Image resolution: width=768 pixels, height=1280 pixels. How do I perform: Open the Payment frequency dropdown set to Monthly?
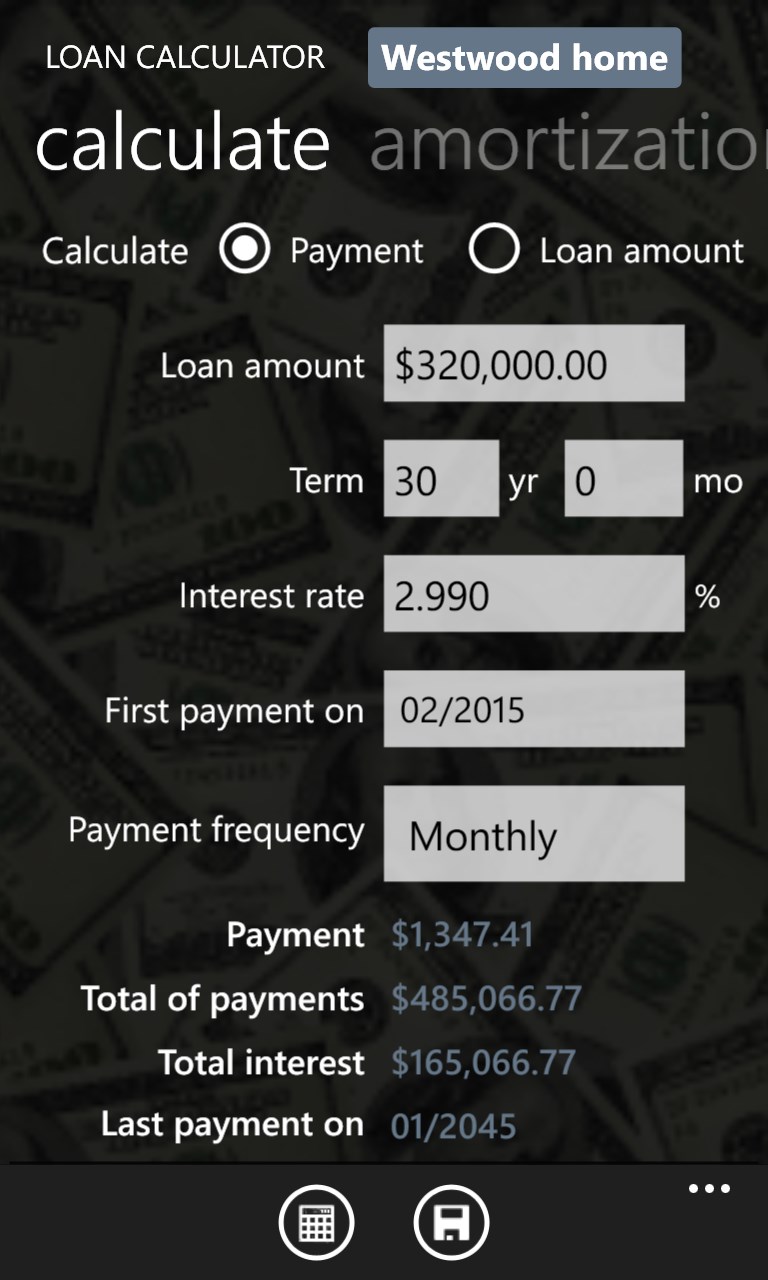(534, 834)
